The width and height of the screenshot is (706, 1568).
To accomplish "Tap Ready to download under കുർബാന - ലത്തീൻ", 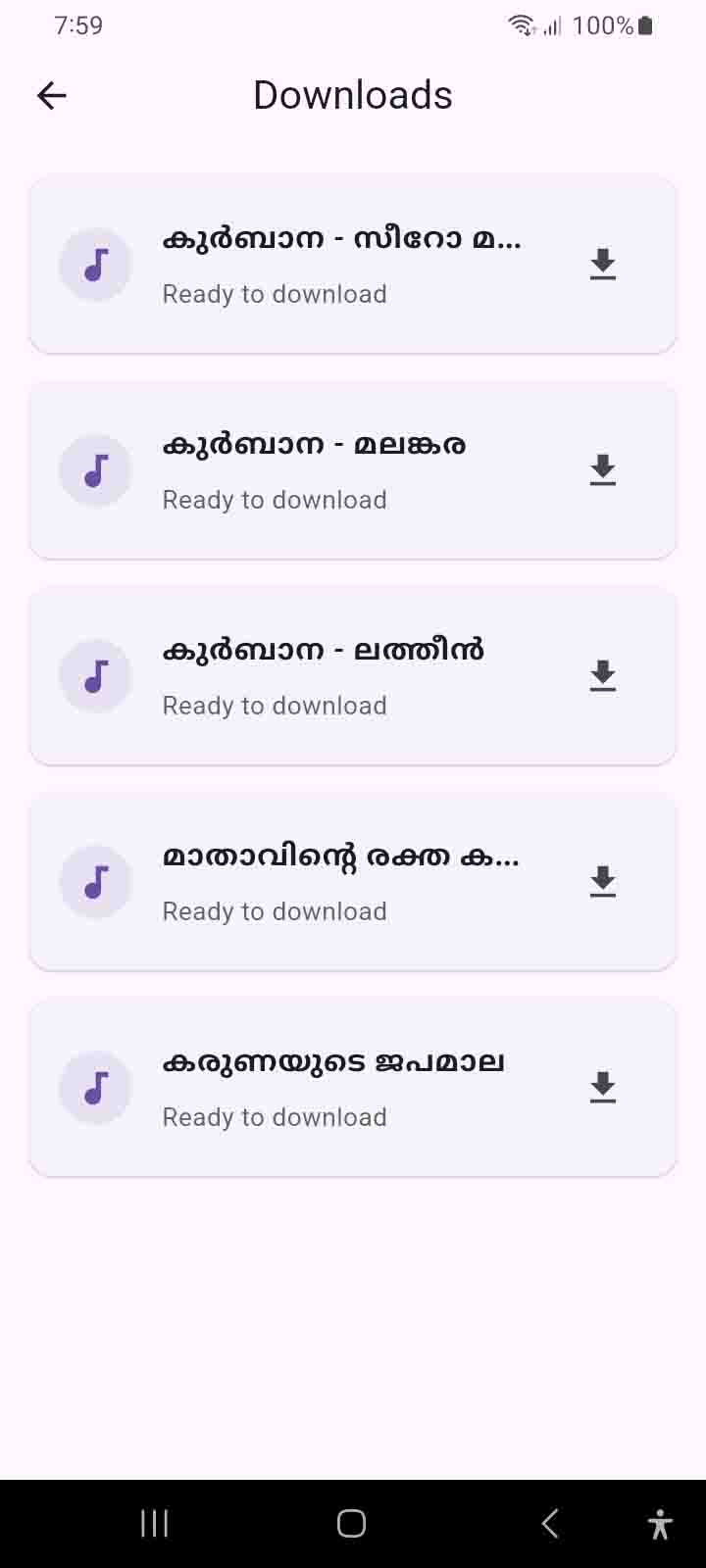I will [x=275, y=705].
